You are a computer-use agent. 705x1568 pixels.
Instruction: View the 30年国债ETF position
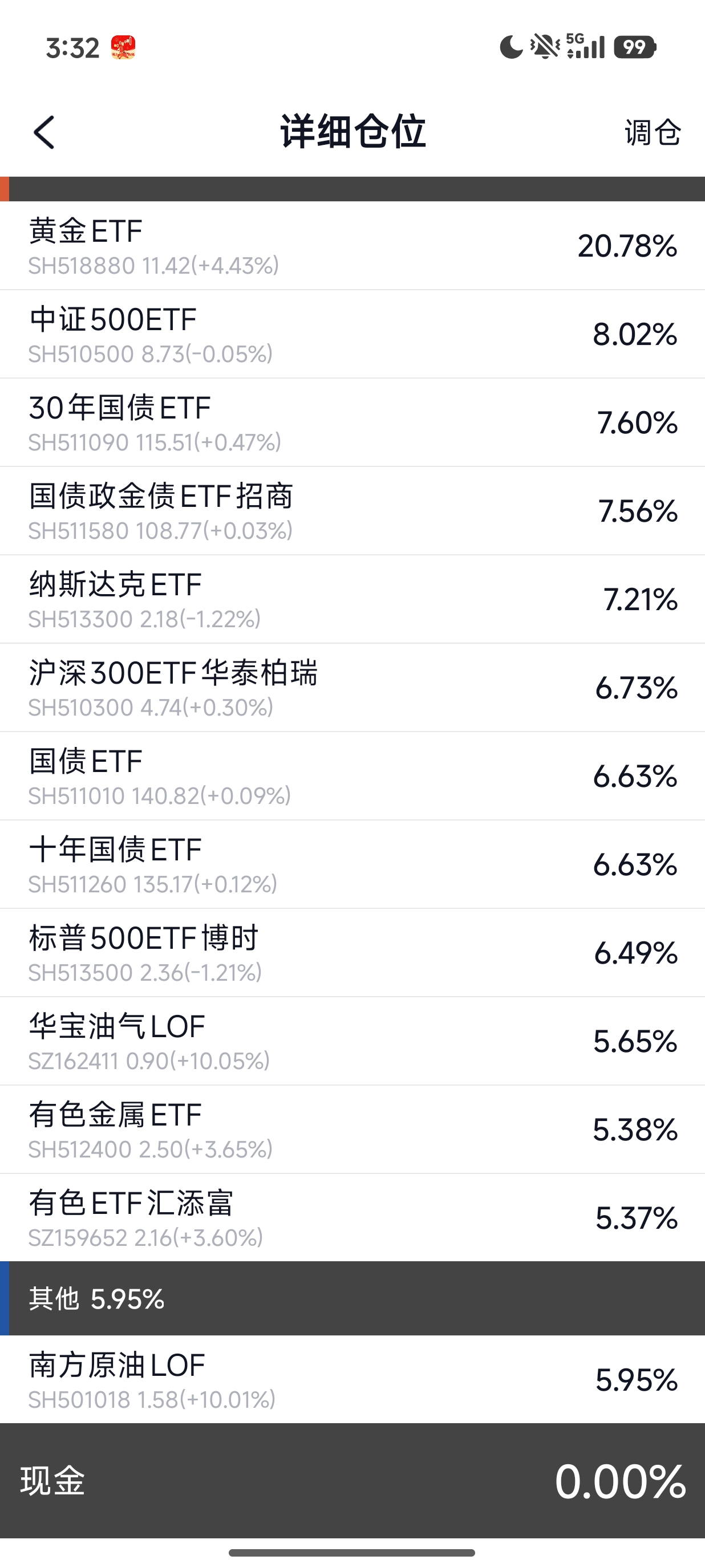click(352, 423)
